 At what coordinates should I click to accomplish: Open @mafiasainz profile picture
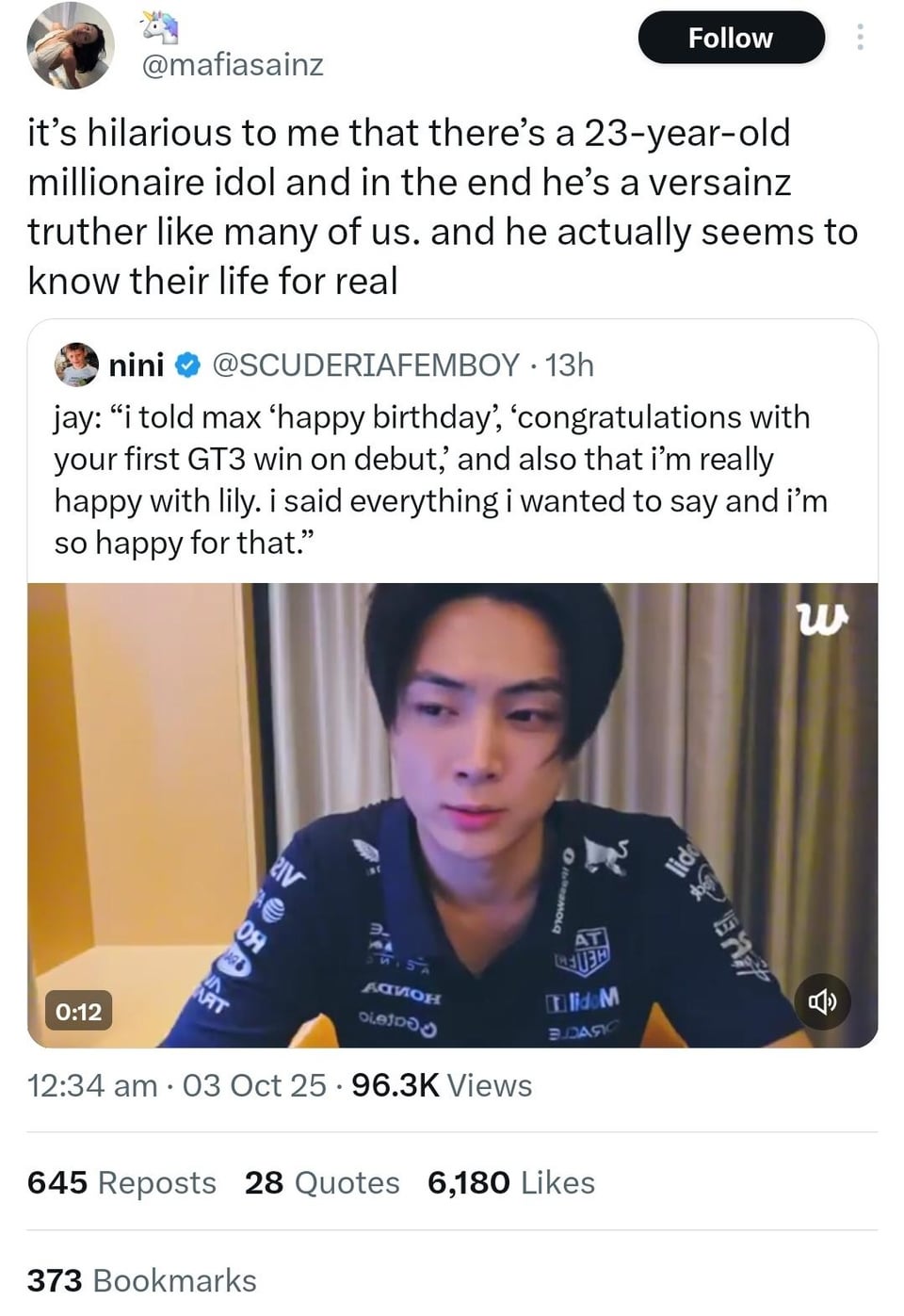click(71, 45)
